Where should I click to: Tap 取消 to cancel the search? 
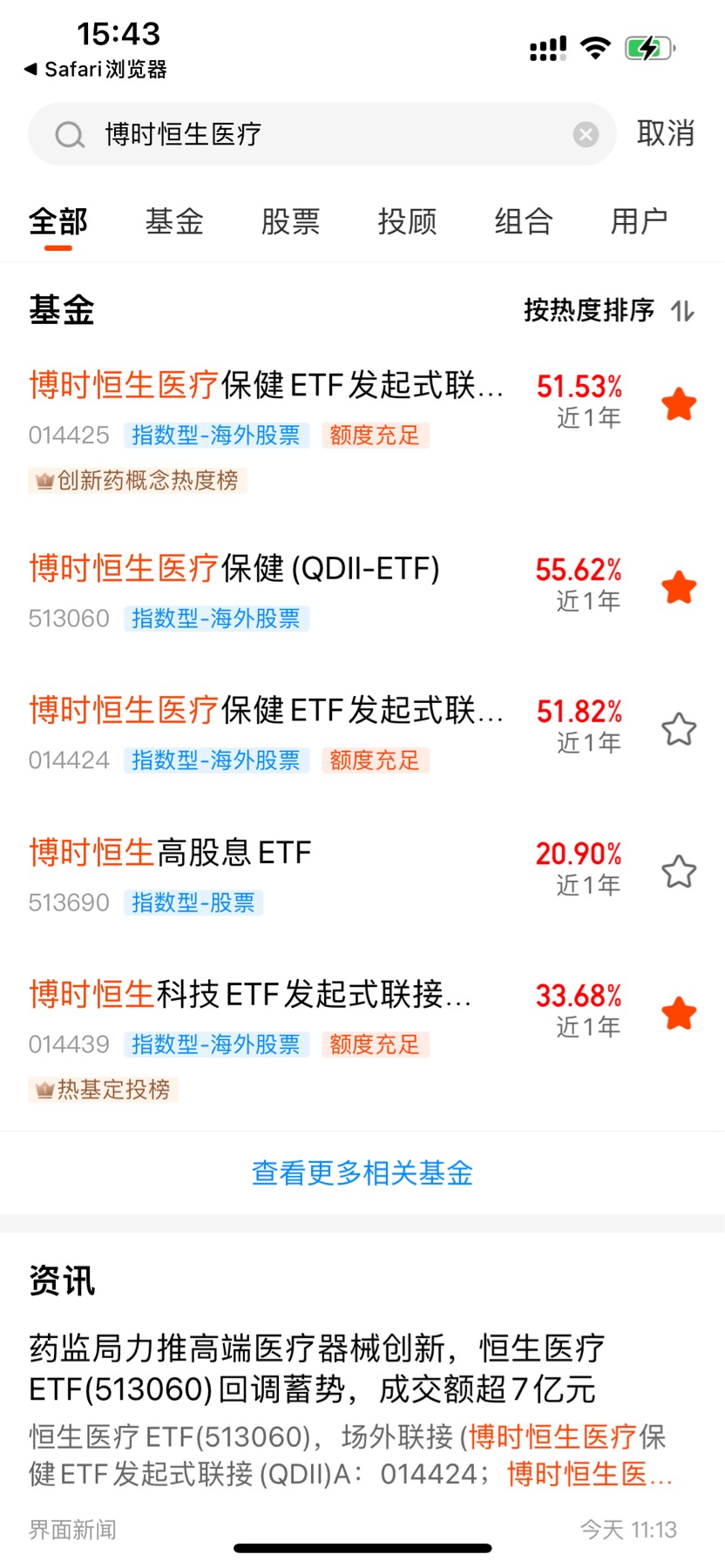tap(666, 133)
